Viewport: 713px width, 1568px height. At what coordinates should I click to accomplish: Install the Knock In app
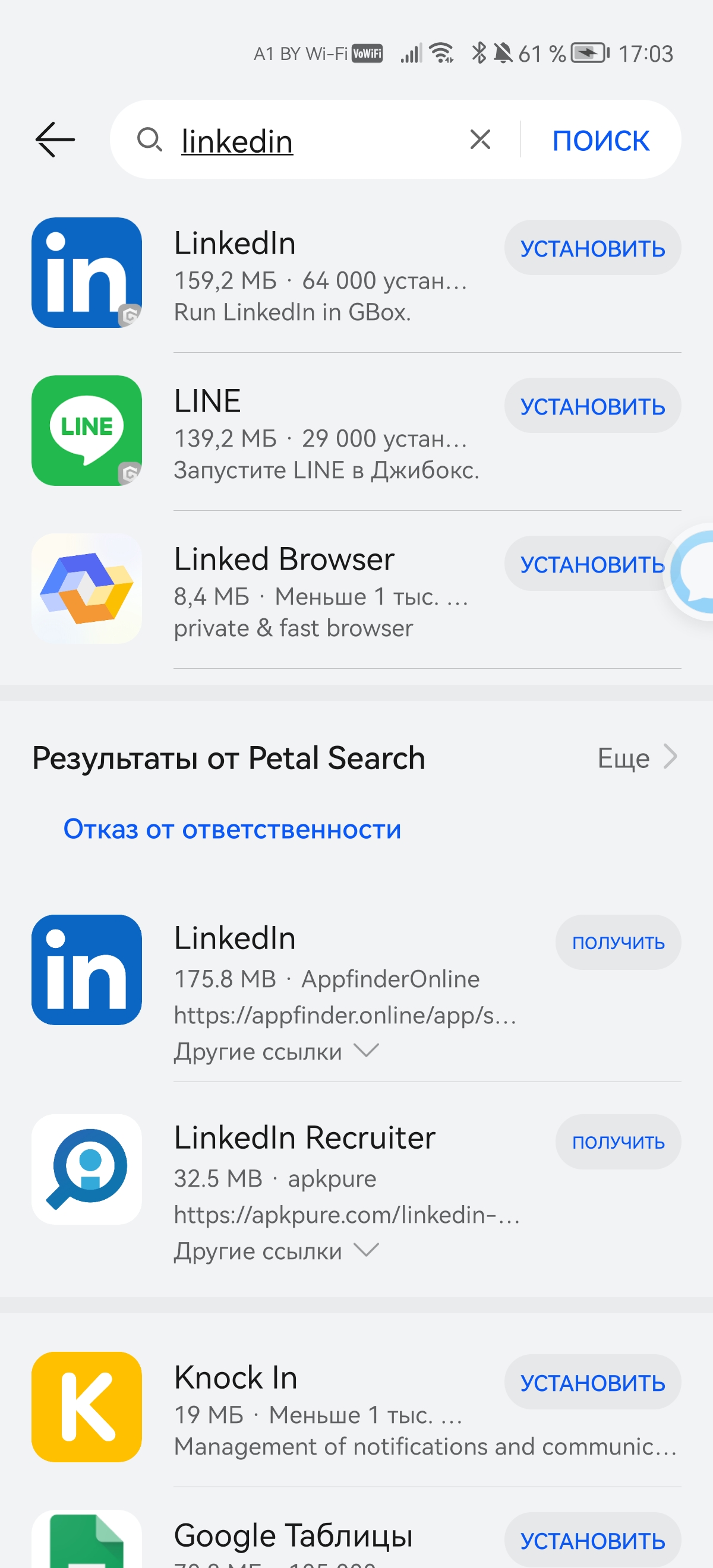tap(592, 1382)
